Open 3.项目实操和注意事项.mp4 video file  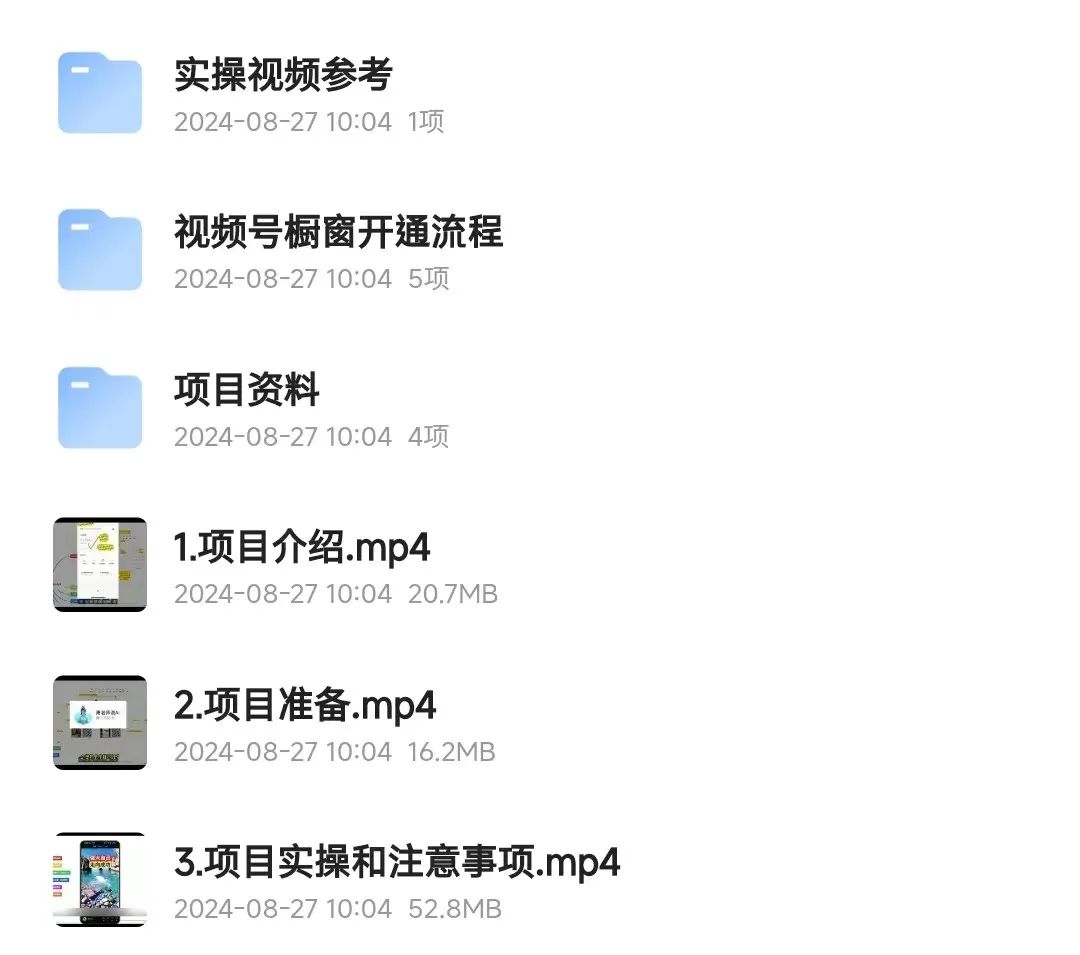(x=396, y=863)
